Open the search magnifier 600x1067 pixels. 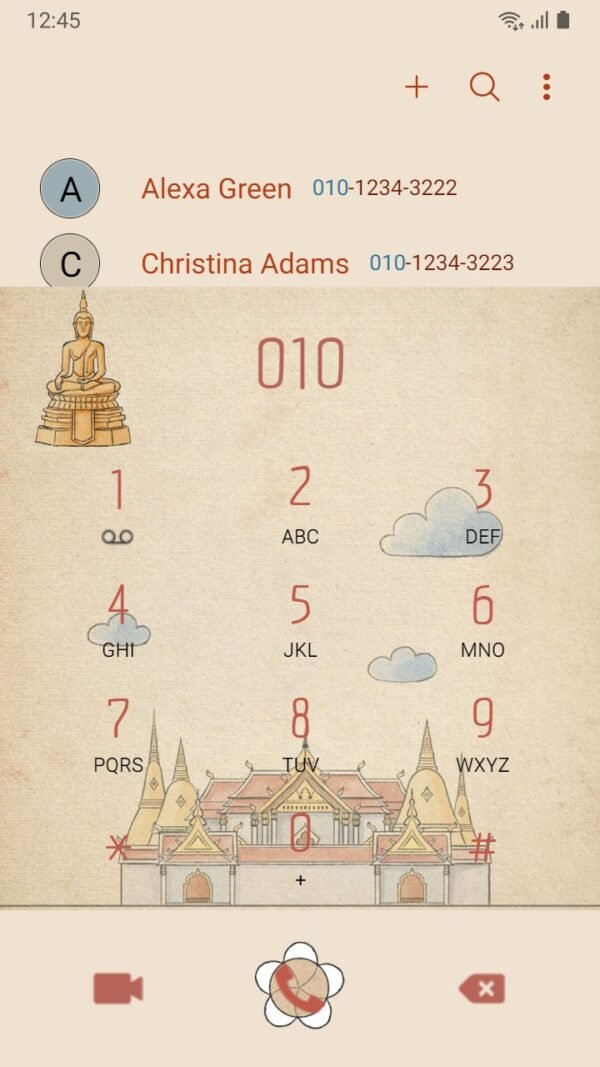click(x=484, y=87)
